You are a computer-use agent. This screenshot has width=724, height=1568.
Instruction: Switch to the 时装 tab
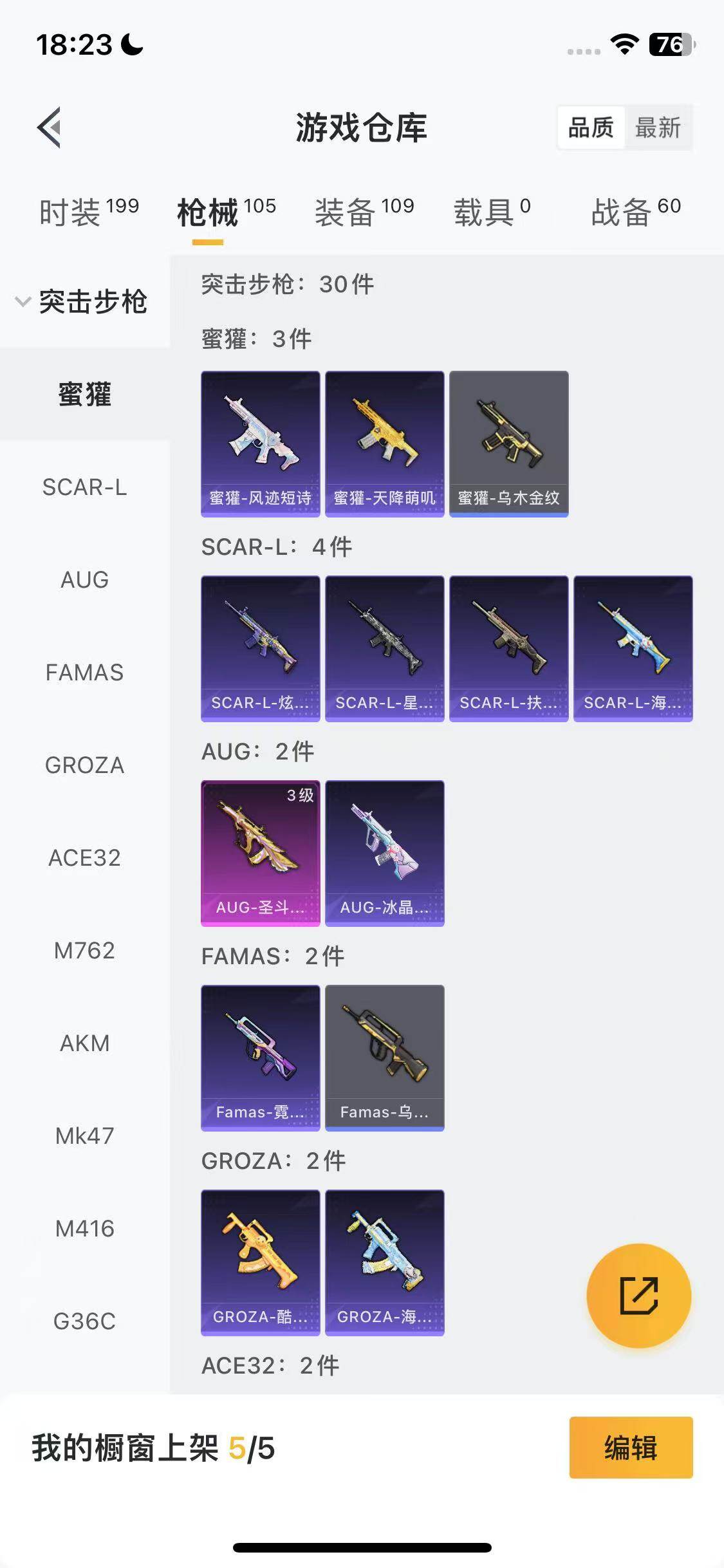click(x=88, y=212)
